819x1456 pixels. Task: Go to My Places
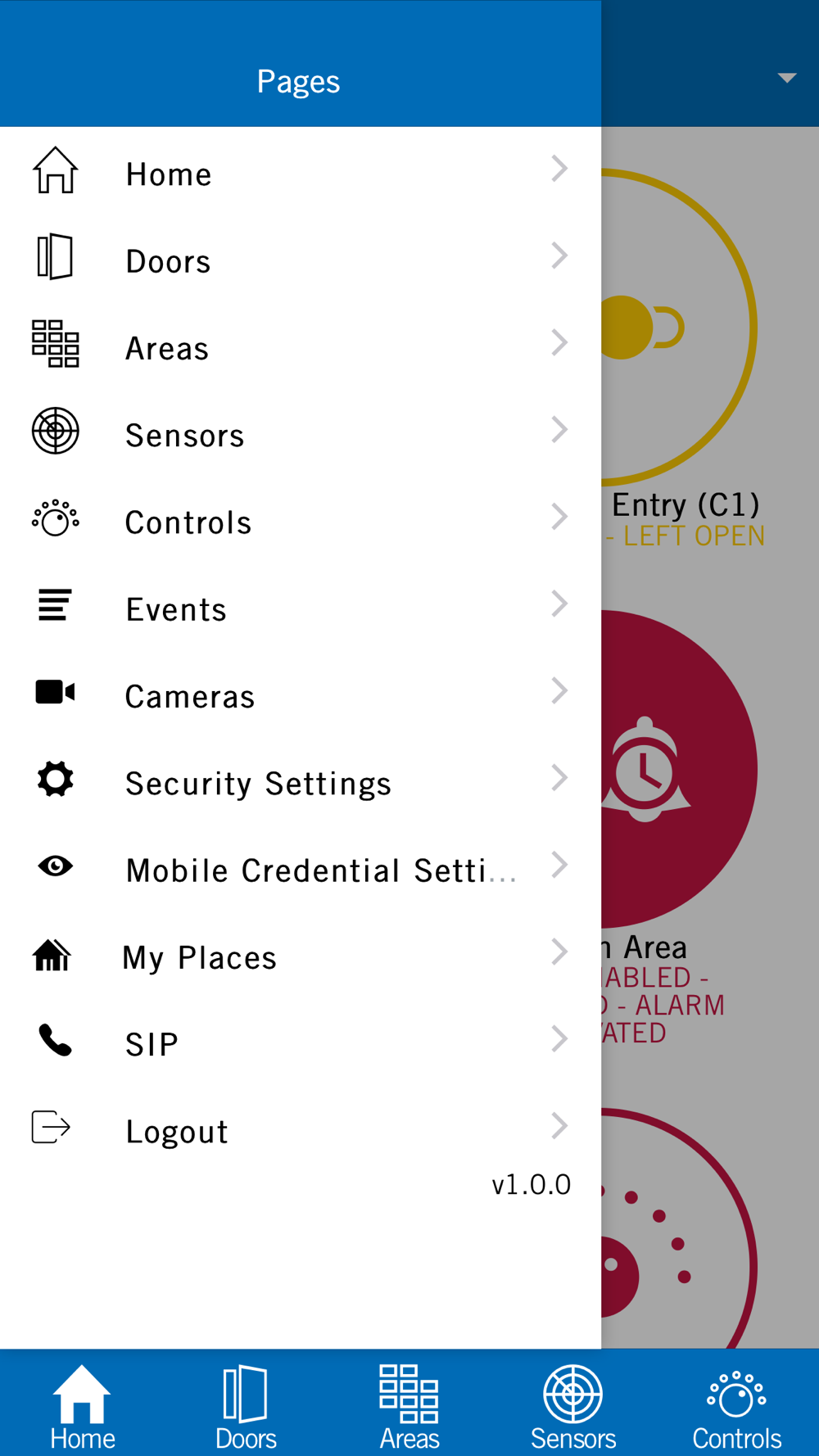coord(300,956)
